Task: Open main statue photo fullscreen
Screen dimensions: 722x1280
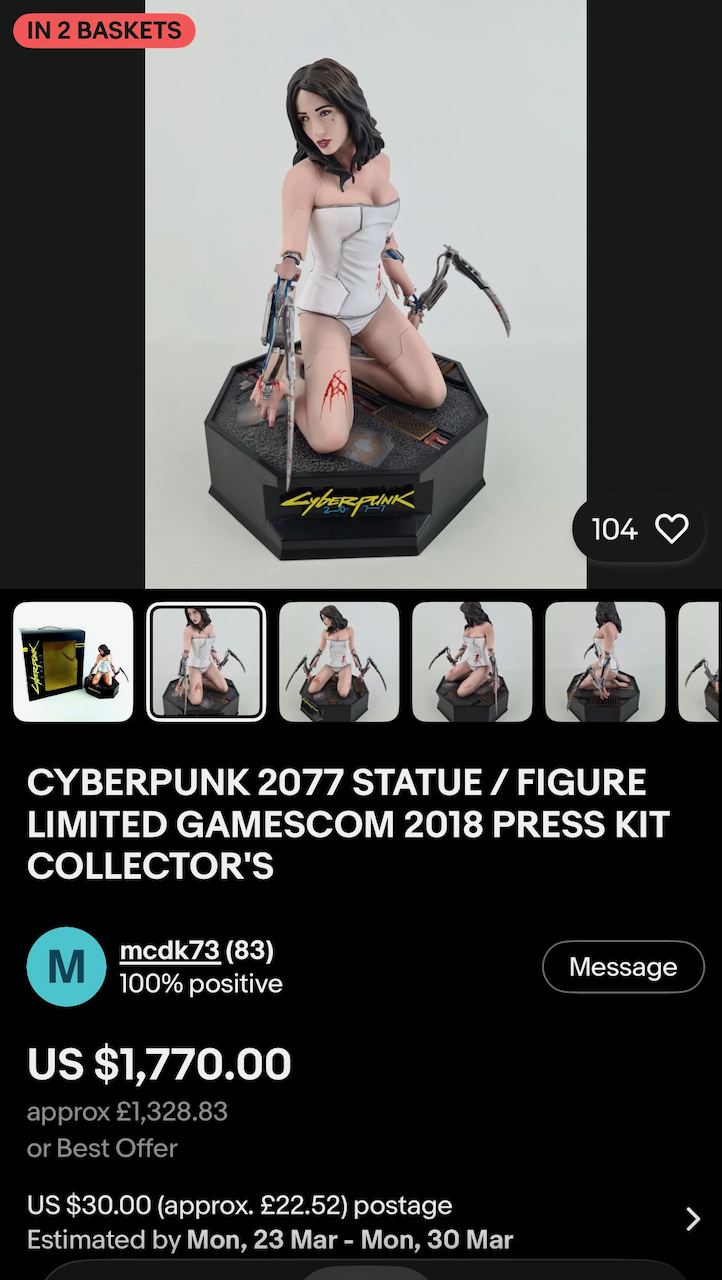Action: coord(365,290)
